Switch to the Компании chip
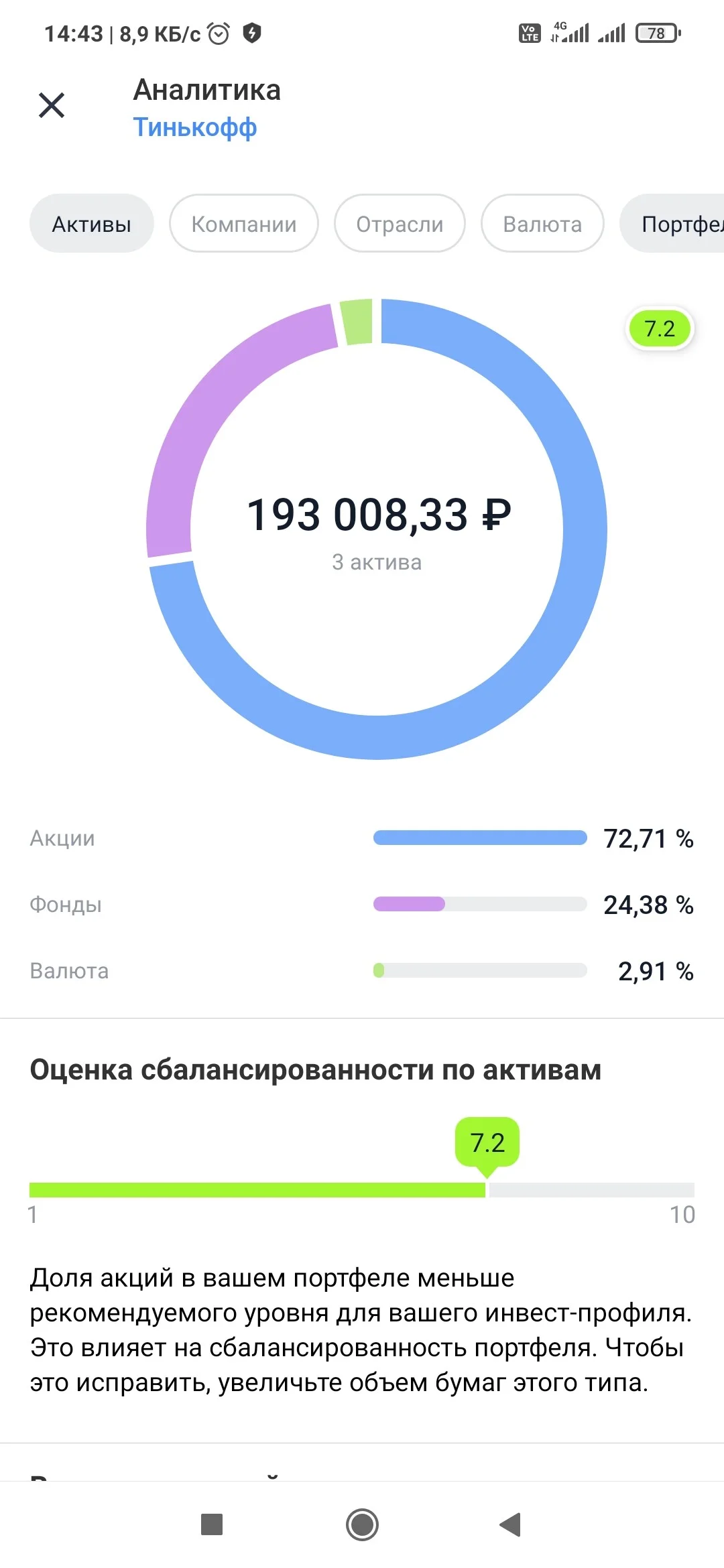 pos(244,224)
